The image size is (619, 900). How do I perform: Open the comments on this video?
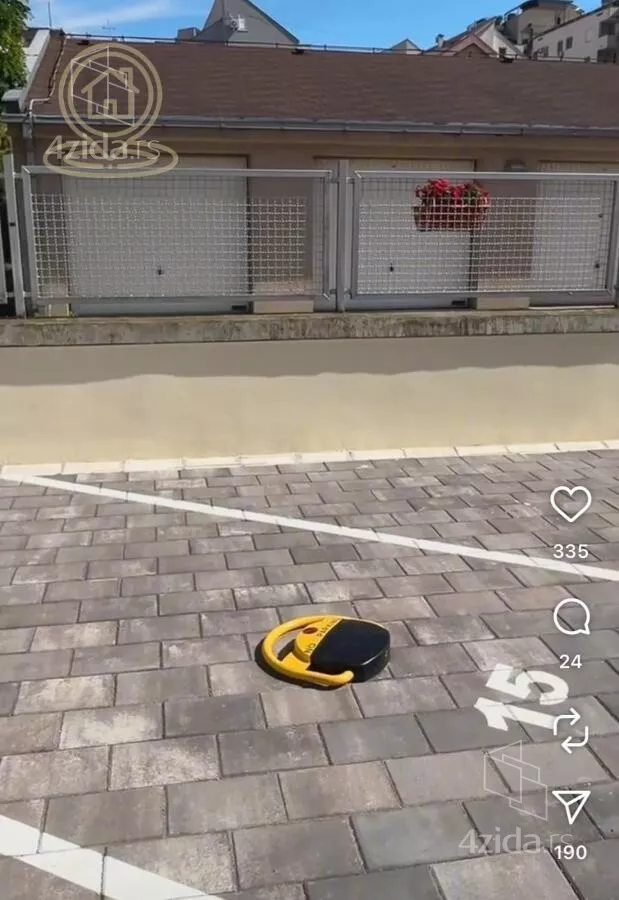571,617
